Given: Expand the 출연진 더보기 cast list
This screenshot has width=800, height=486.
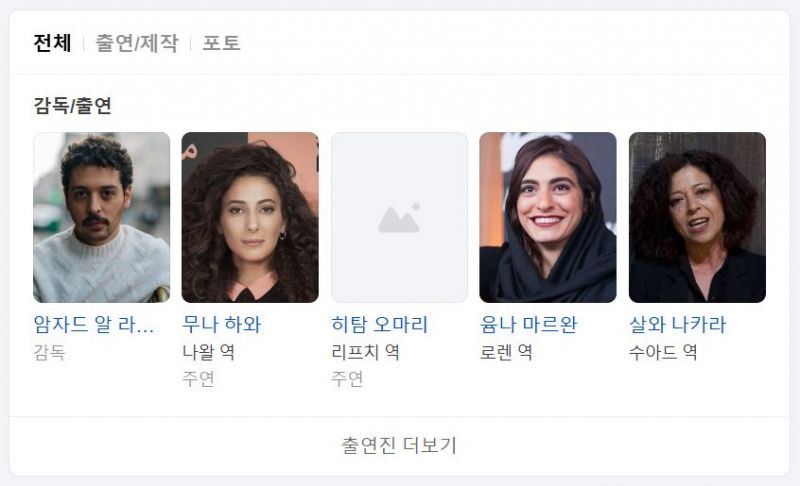Looking at the screenshot, I should coord(399,445).
